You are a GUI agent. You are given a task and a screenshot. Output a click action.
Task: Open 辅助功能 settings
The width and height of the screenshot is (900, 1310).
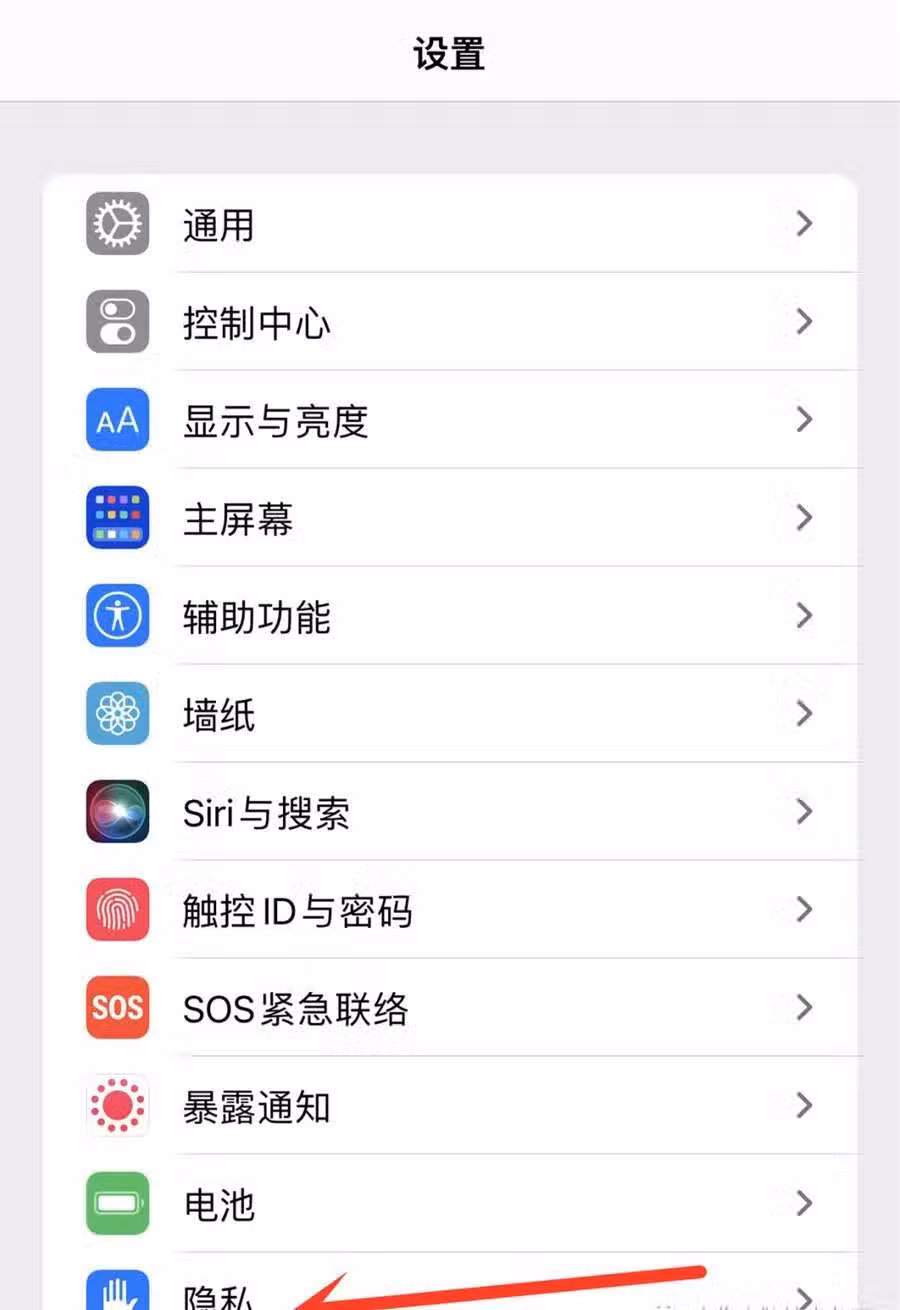point(450,616)
